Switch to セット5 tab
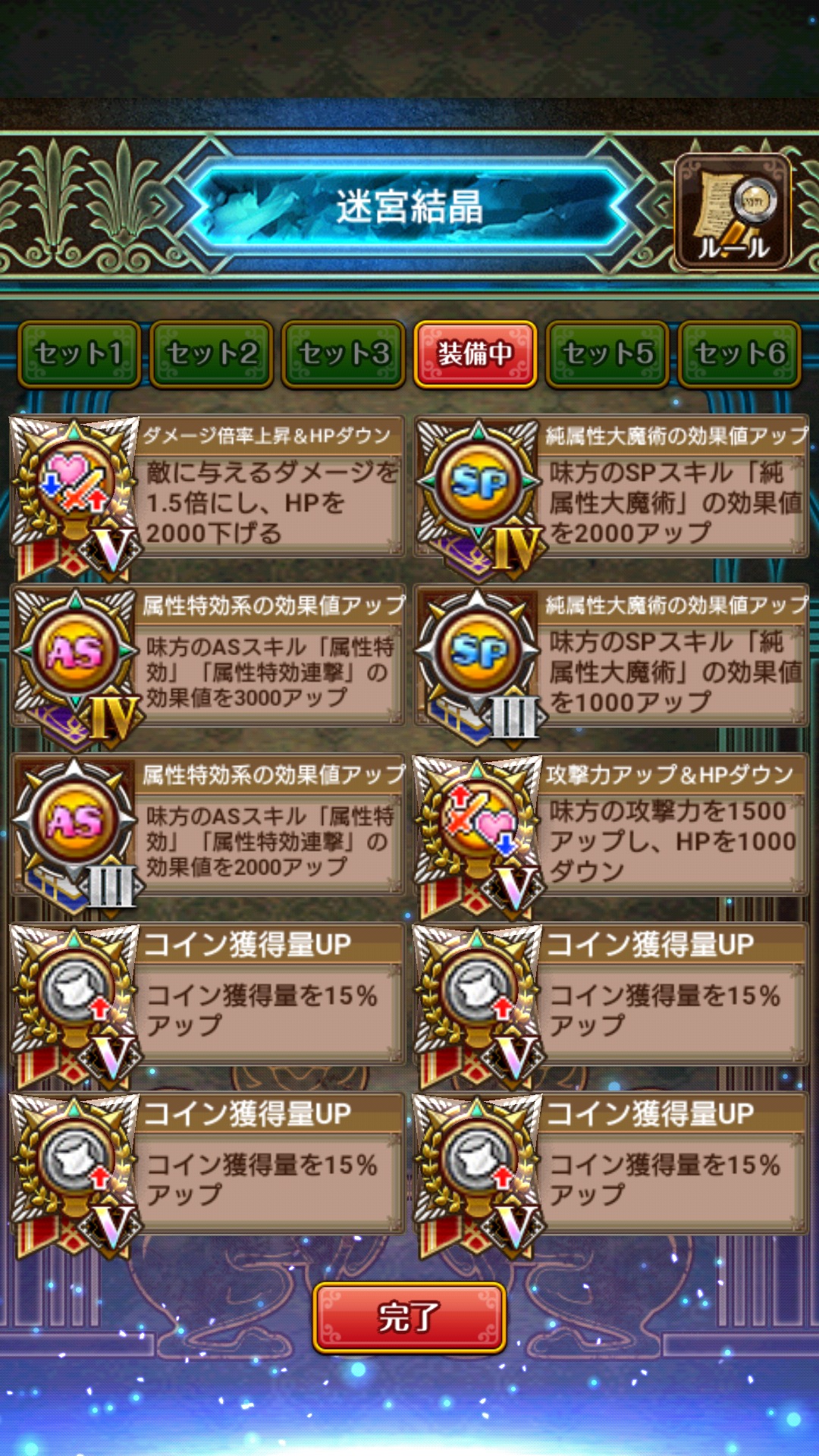This screenshot has height=1456, width=819. click(607, 354)
